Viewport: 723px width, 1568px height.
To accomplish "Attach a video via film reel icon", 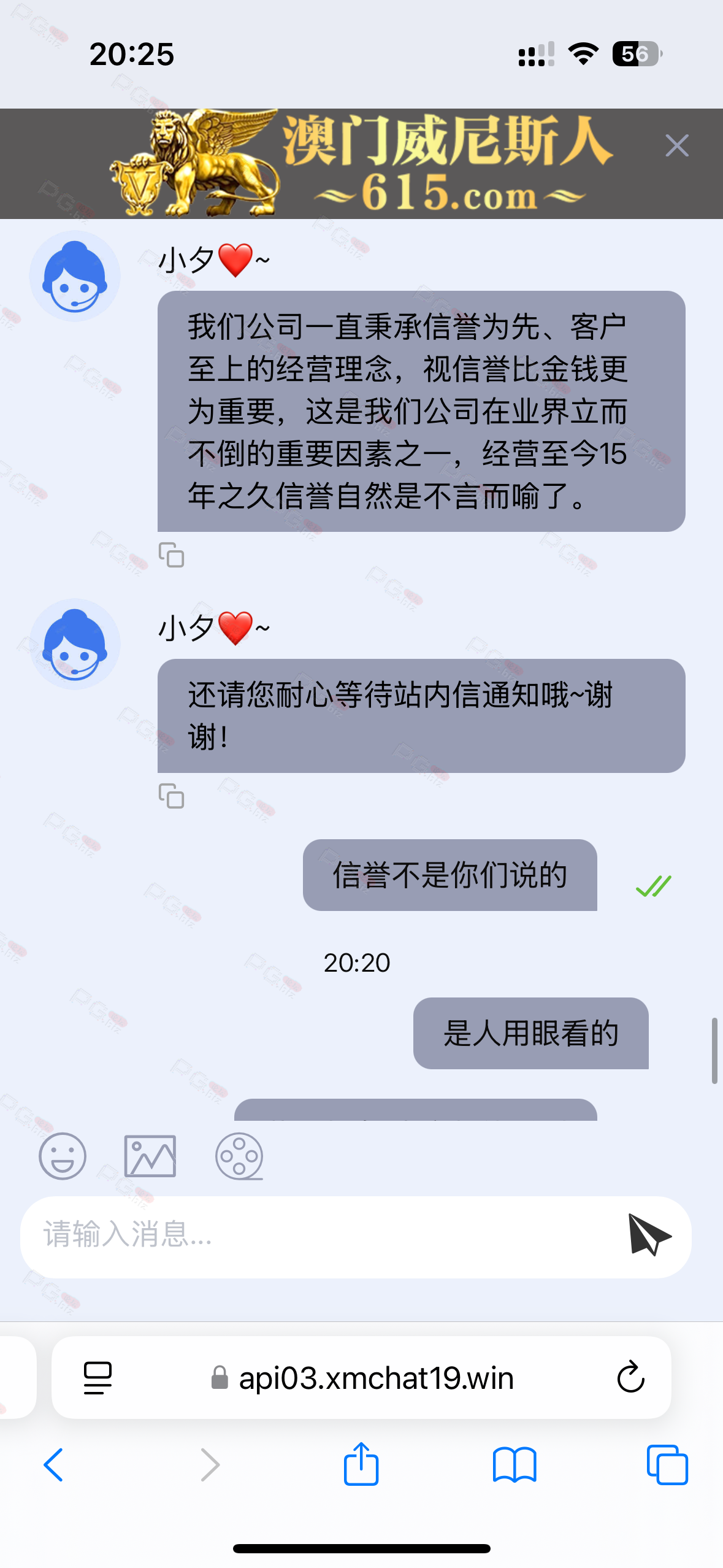I will pyautogui.click(x=239, y=1156).
